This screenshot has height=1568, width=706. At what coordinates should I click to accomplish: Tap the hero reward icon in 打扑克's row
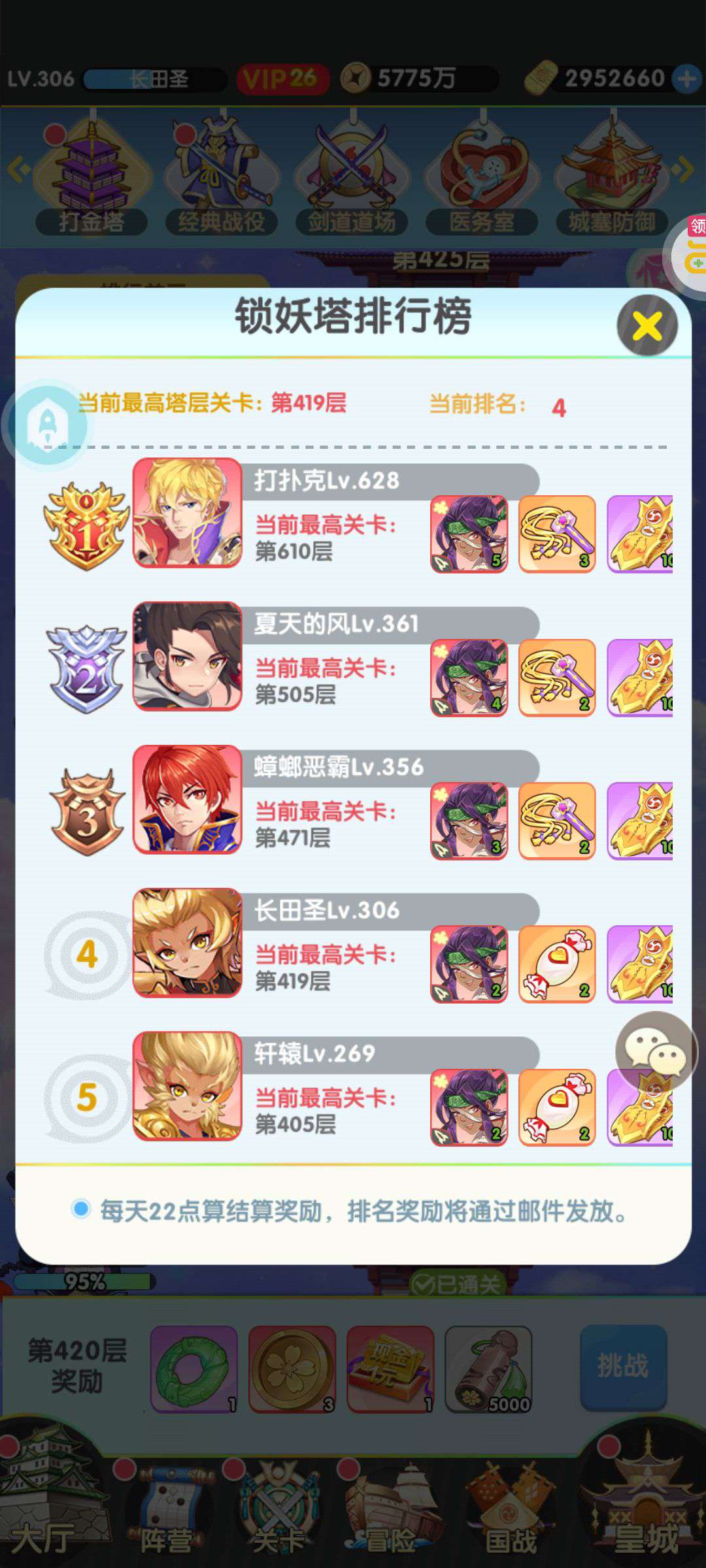click(x=469, y=534)
